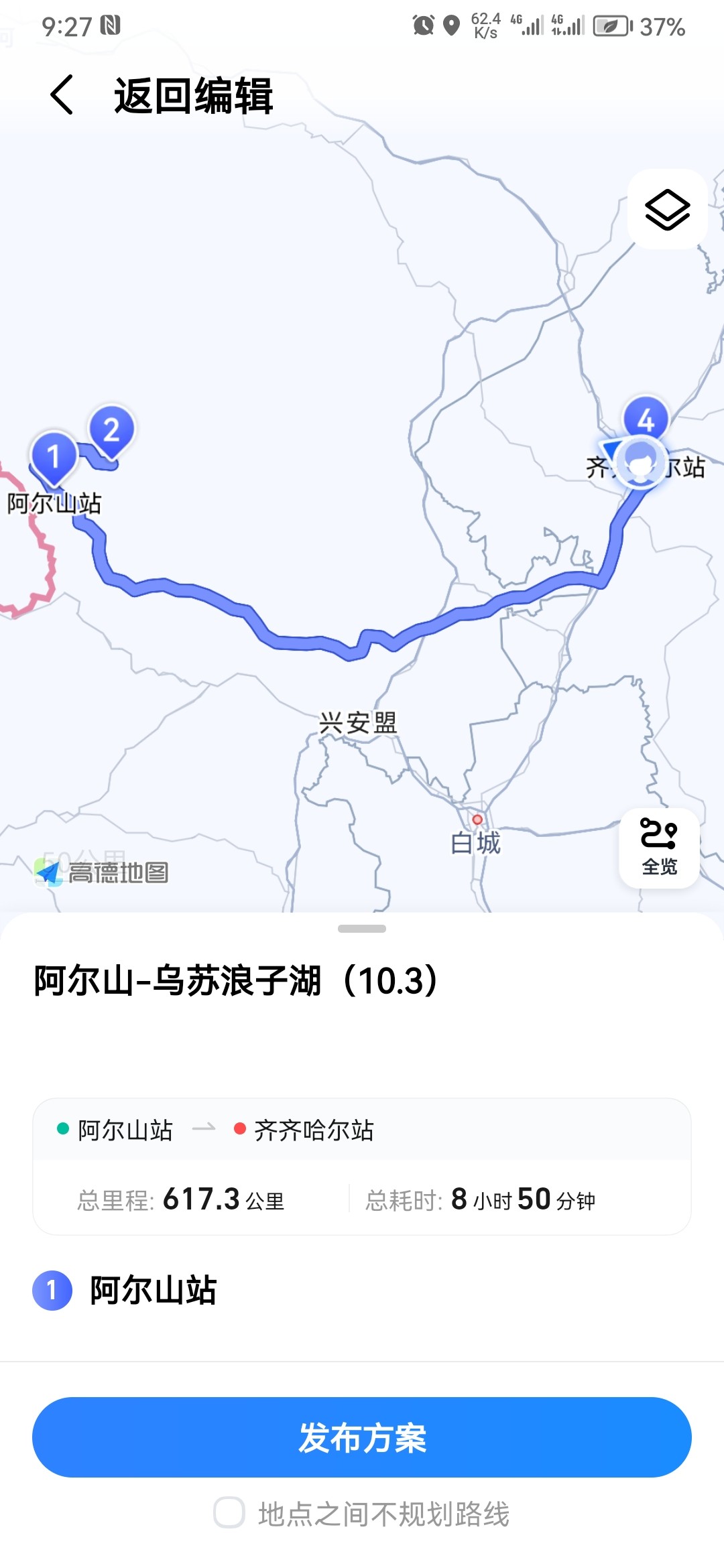Select map marker 4 near 齐齐哈尔站
724x1568 pixels.
[x=646, y=419]
